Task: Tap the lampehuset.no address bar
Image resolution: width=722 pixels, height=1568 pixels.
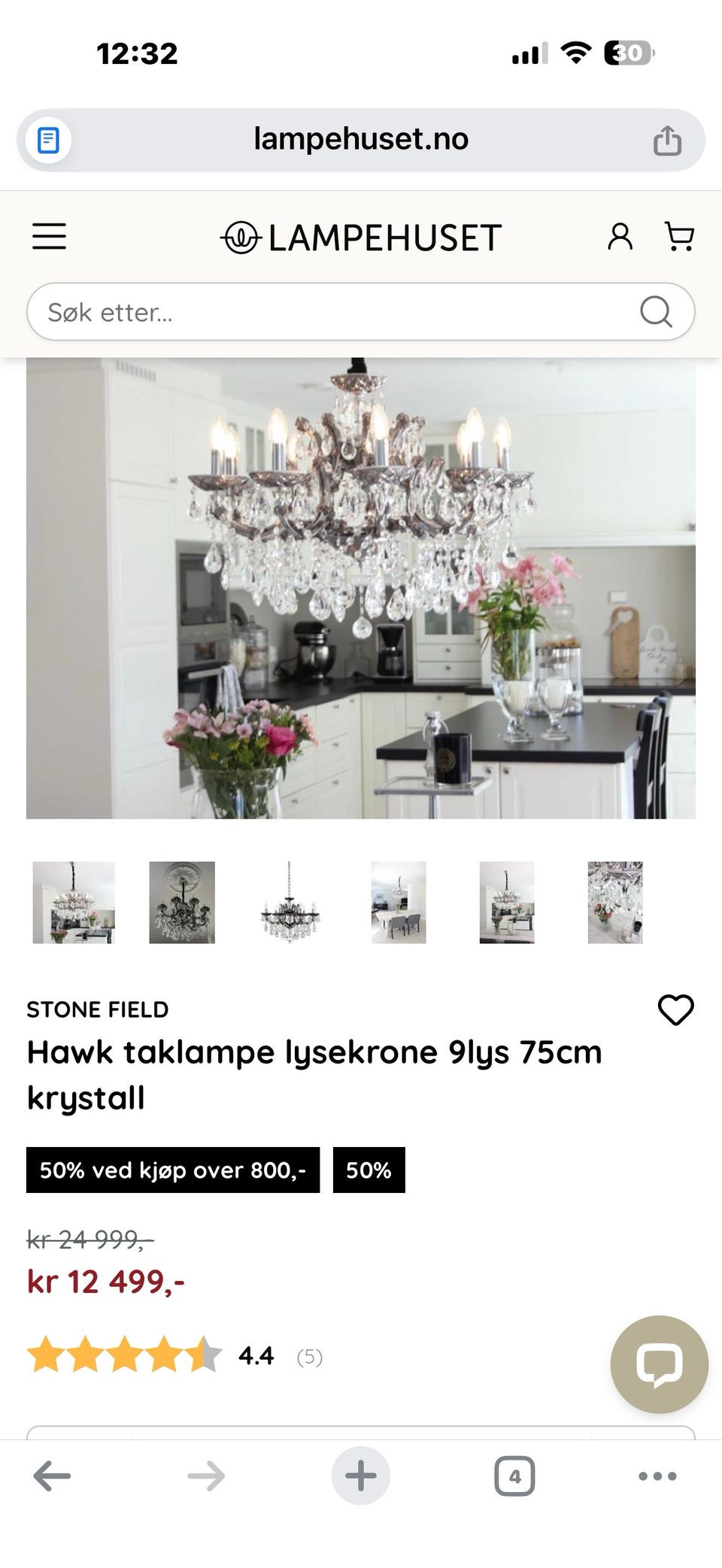Action: (361, 138)
